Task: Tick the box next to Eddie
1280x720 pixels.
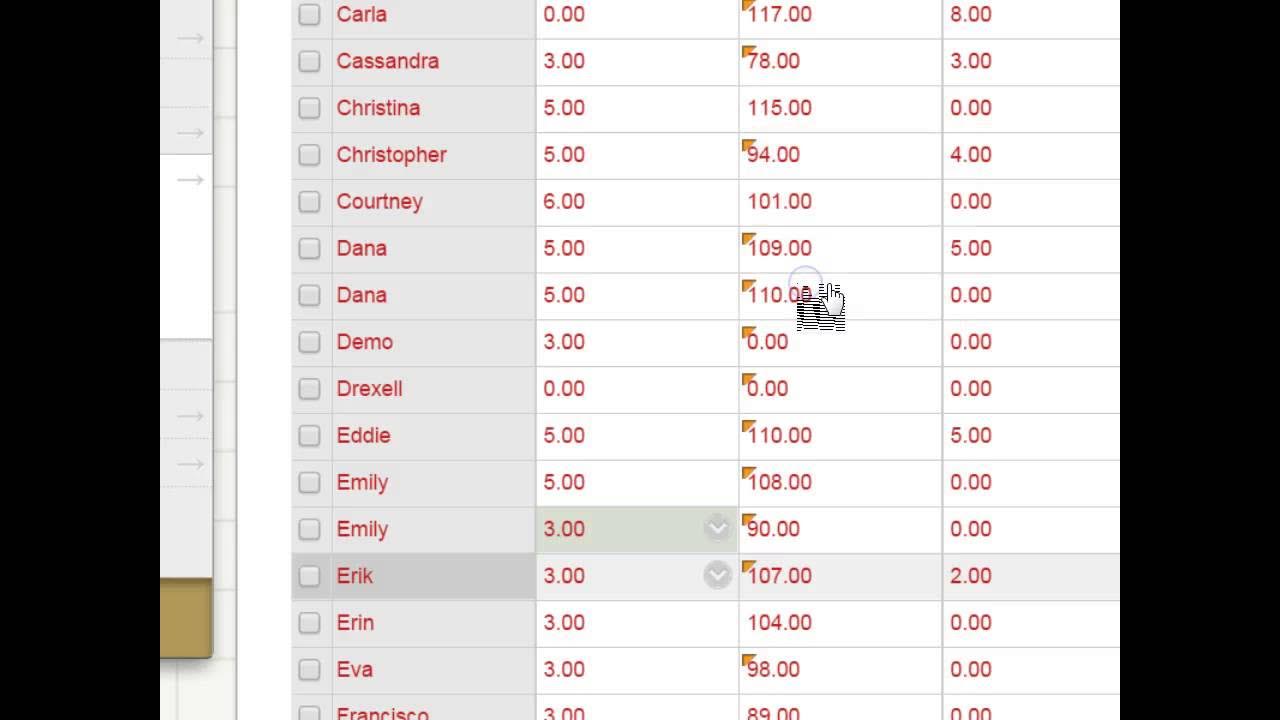Action: pos(309,435)
